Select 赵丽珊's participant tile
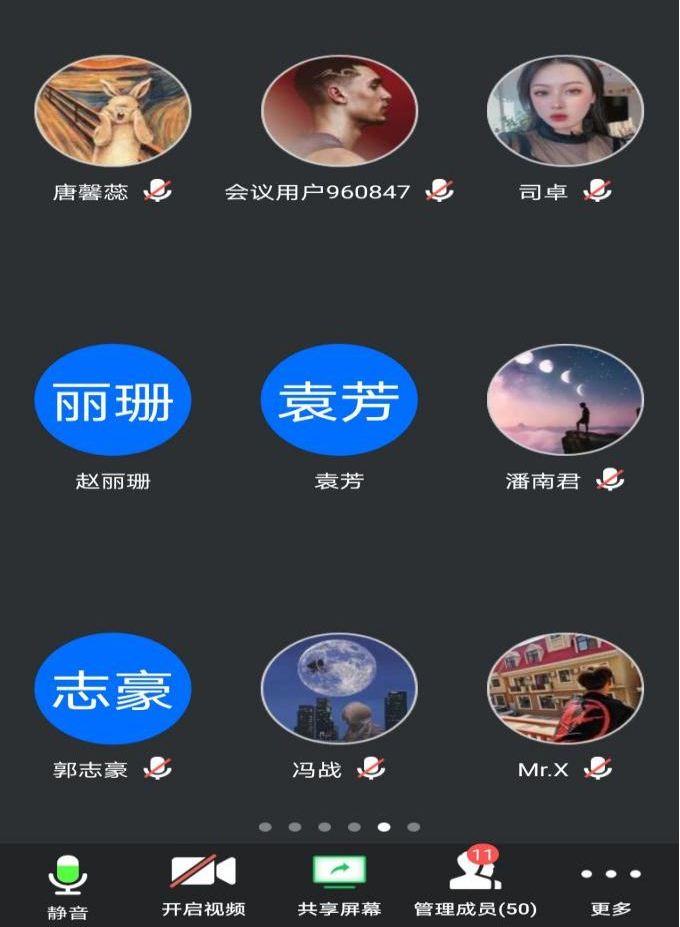680x927 pixels. (112, 400)
